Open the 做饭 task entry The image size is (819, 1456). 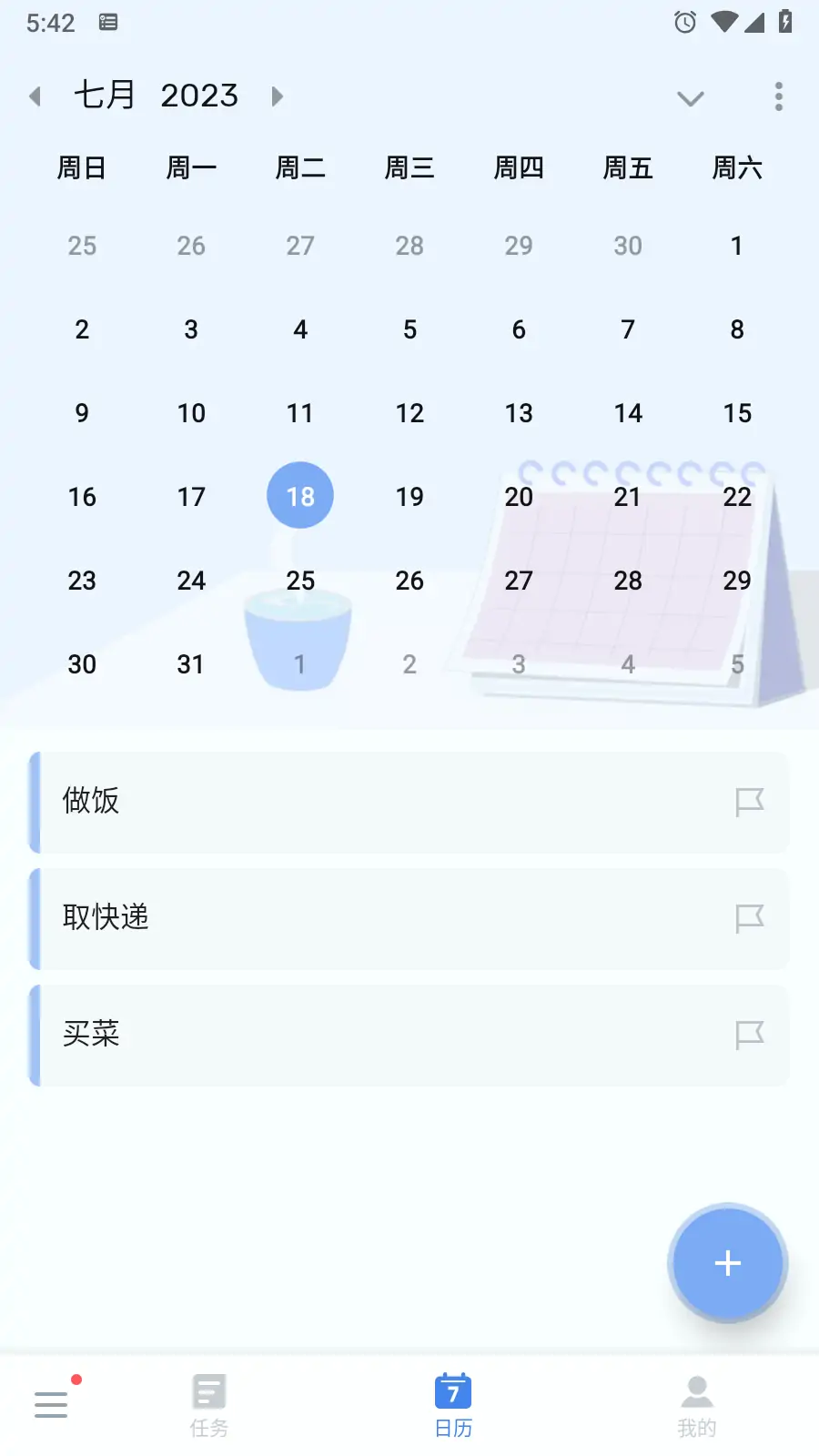click(364, 803)
